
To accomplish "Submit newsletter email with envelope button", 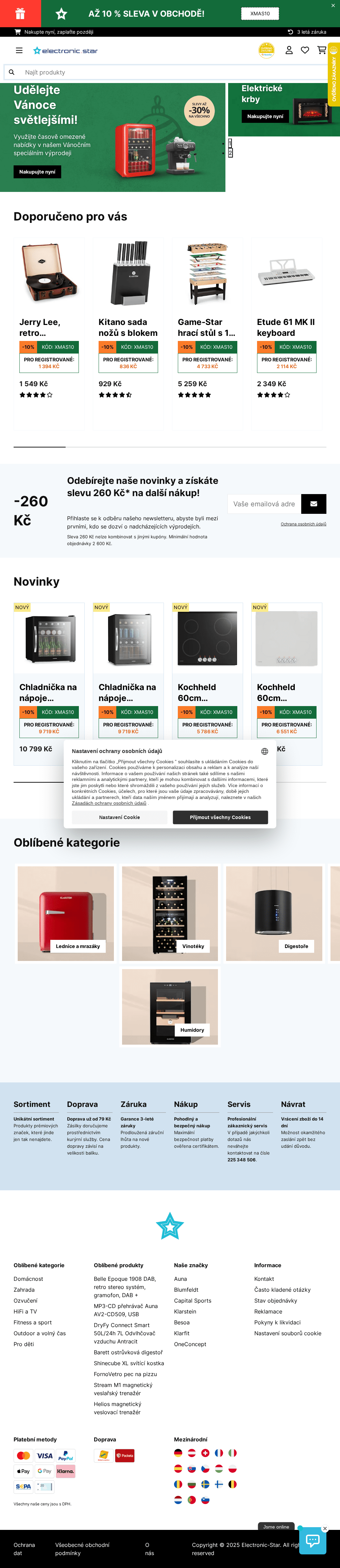I will 313,504.
